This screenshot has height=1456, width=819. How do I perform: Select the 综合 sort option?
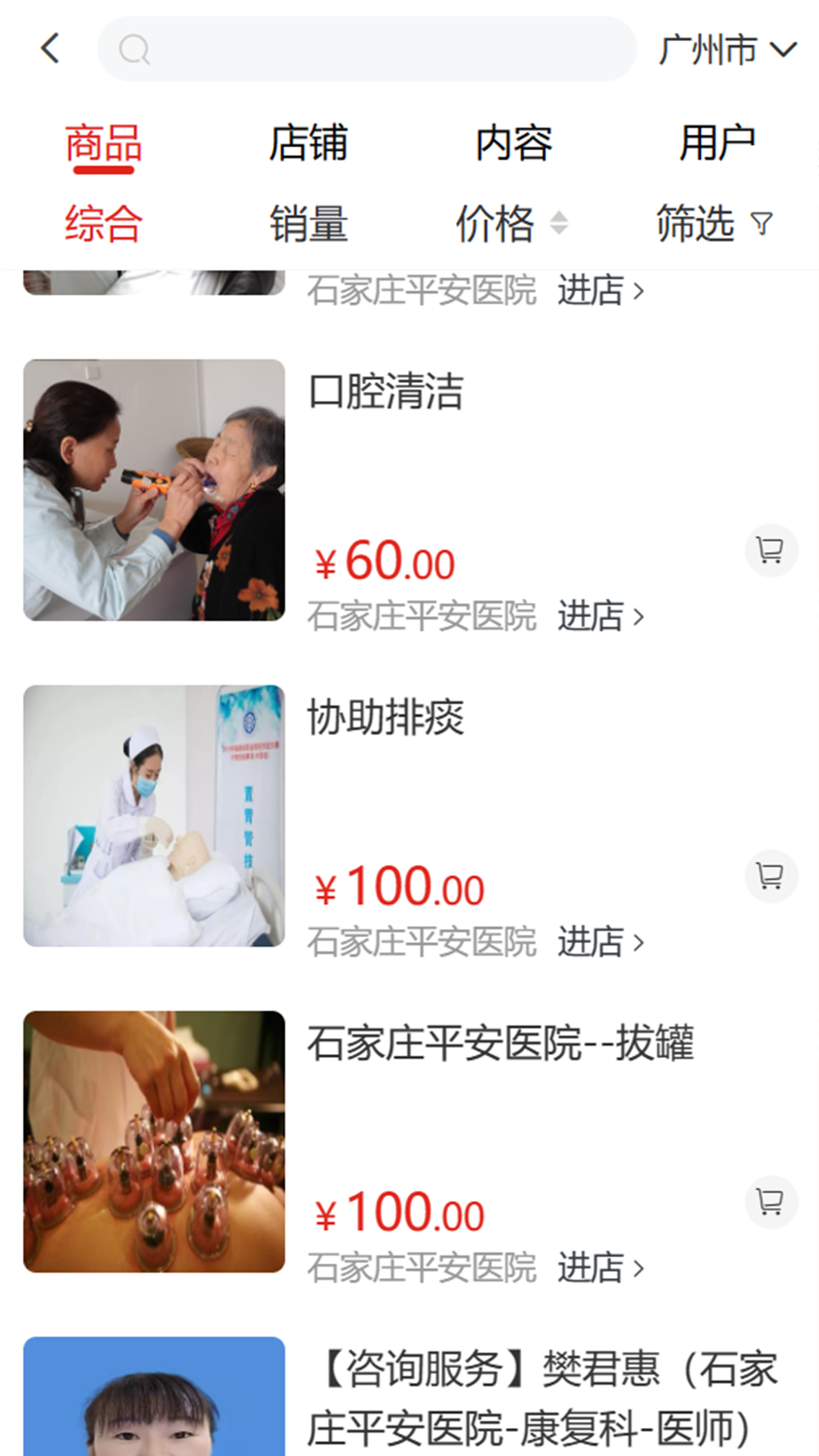pyautogui.click(x=103, y=224)
